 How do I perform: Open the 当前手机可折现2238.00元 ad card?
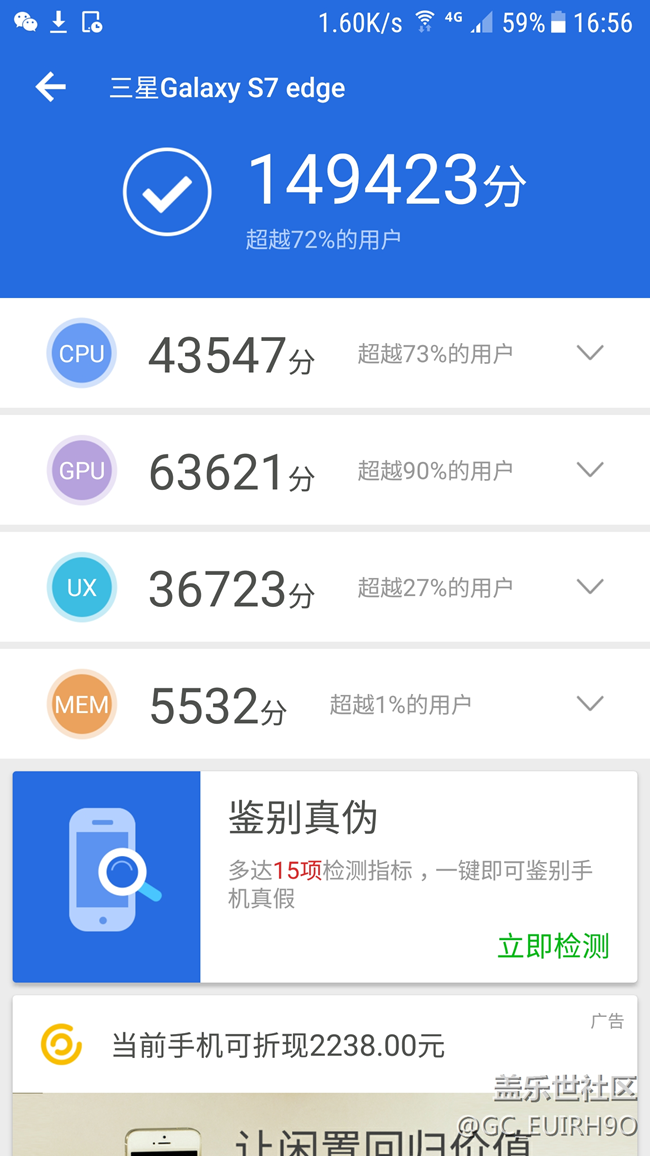pyautogui.click(x=278, y=1046)
